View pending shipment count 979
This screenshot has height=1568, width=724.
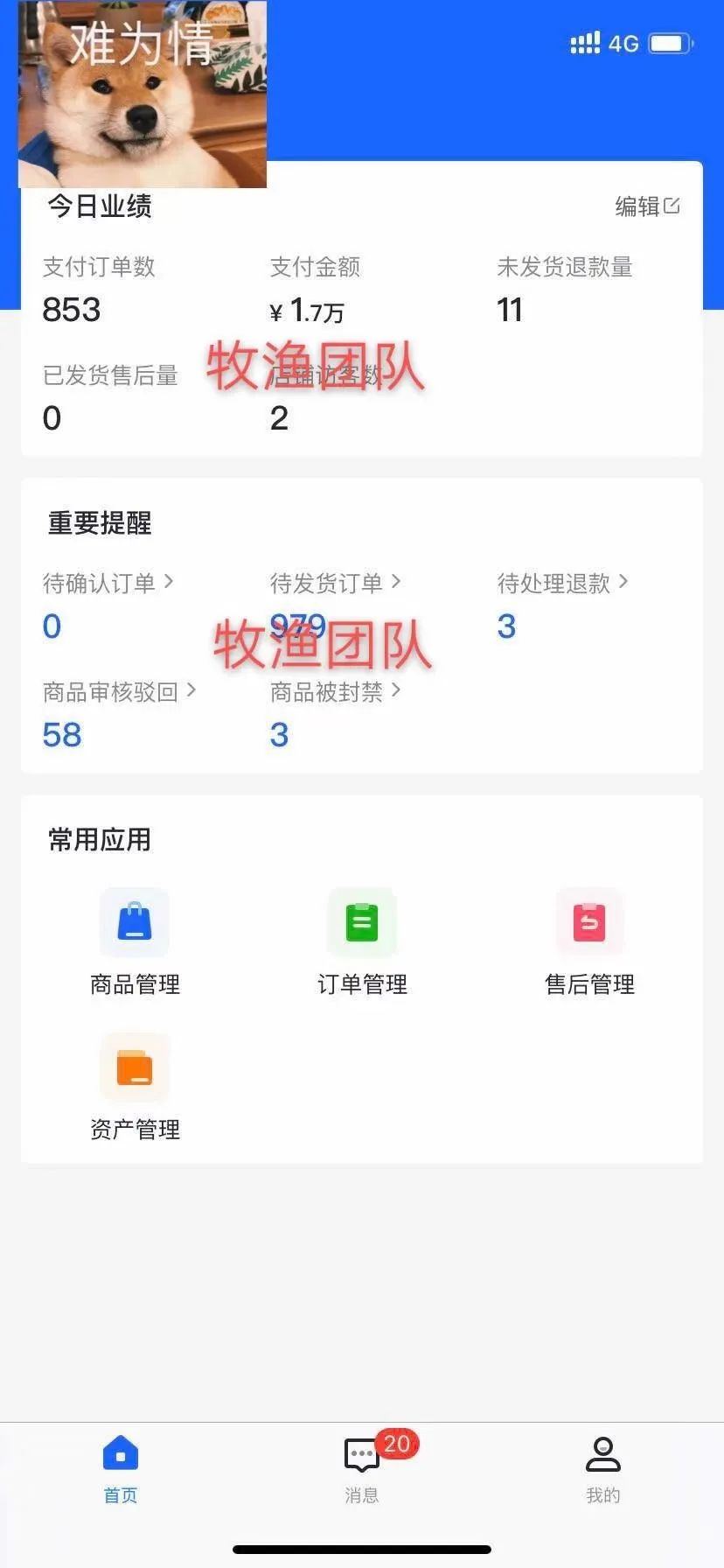pos(297,626)
